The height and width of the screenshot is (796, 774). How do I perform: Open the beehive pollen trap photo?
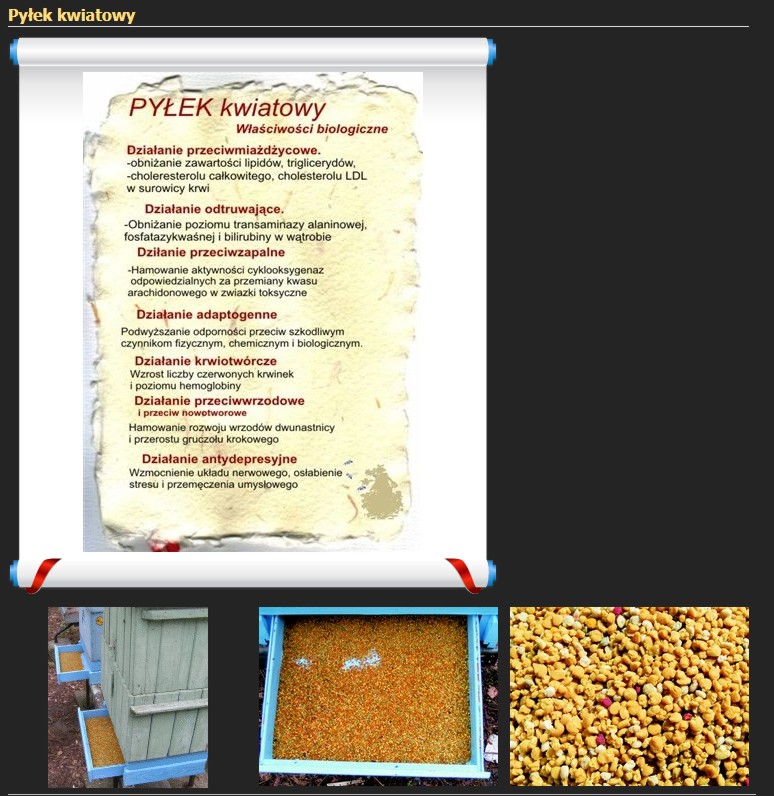(x=128, y=697)
